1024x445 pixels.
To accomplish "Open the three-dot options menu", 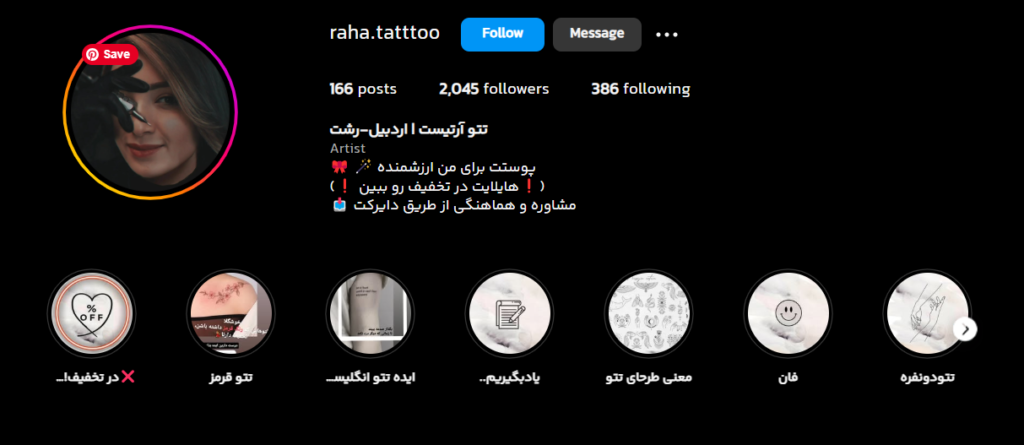I will (x=667, y=34).
